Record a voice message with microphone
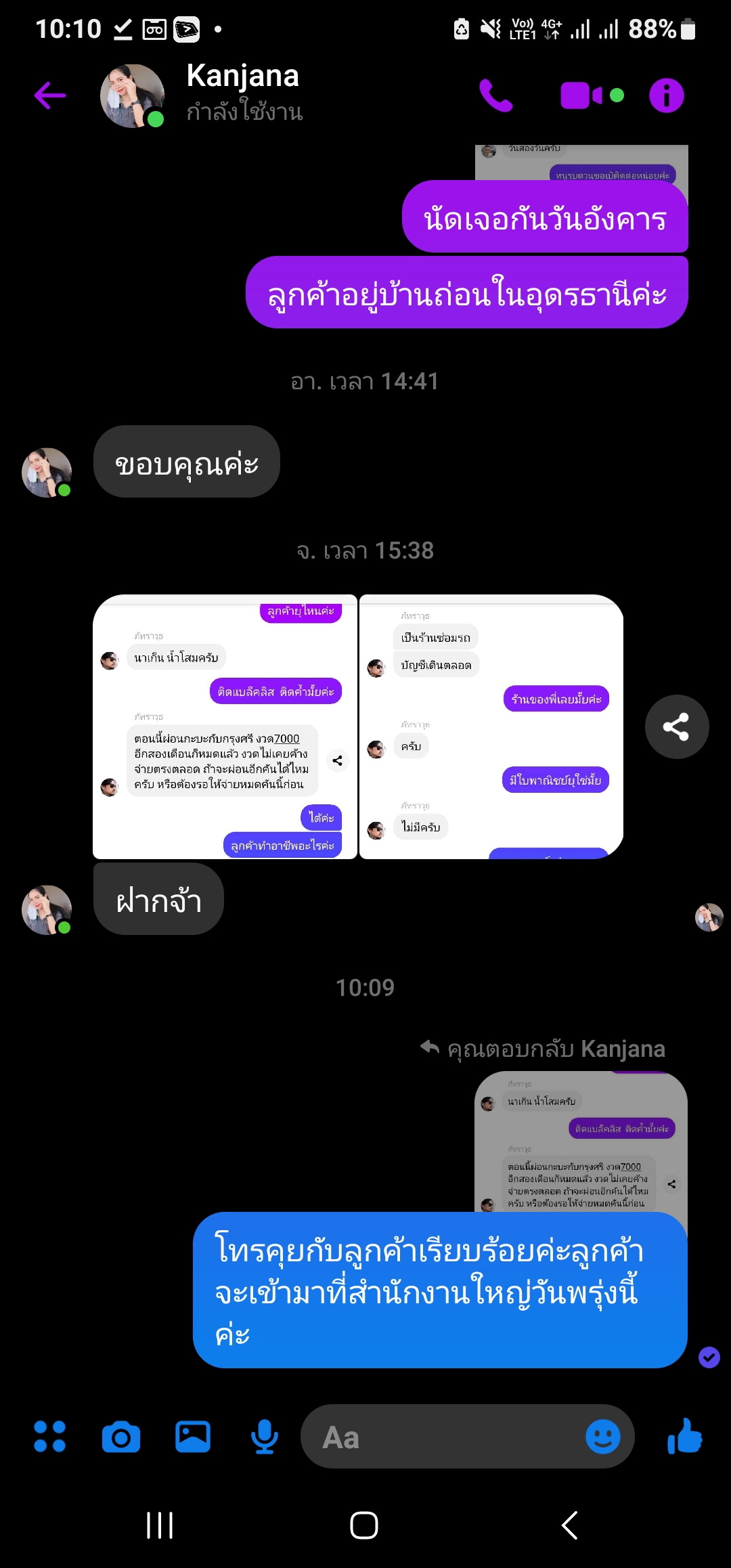Screen dimensions: 731x1568 [x=264, y=1436]
